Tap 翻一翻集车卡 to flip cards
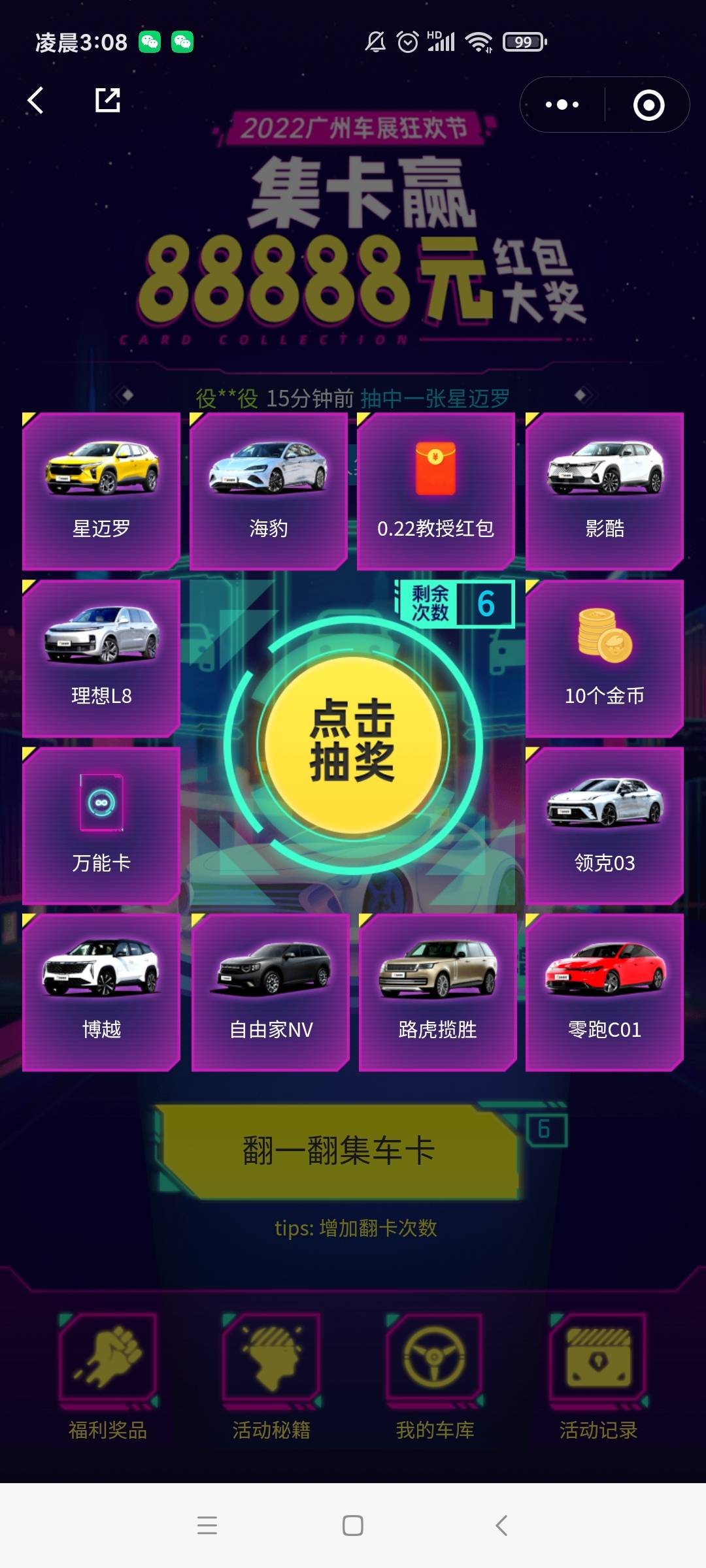706x1568 pixels. [x=339, y=1151]
